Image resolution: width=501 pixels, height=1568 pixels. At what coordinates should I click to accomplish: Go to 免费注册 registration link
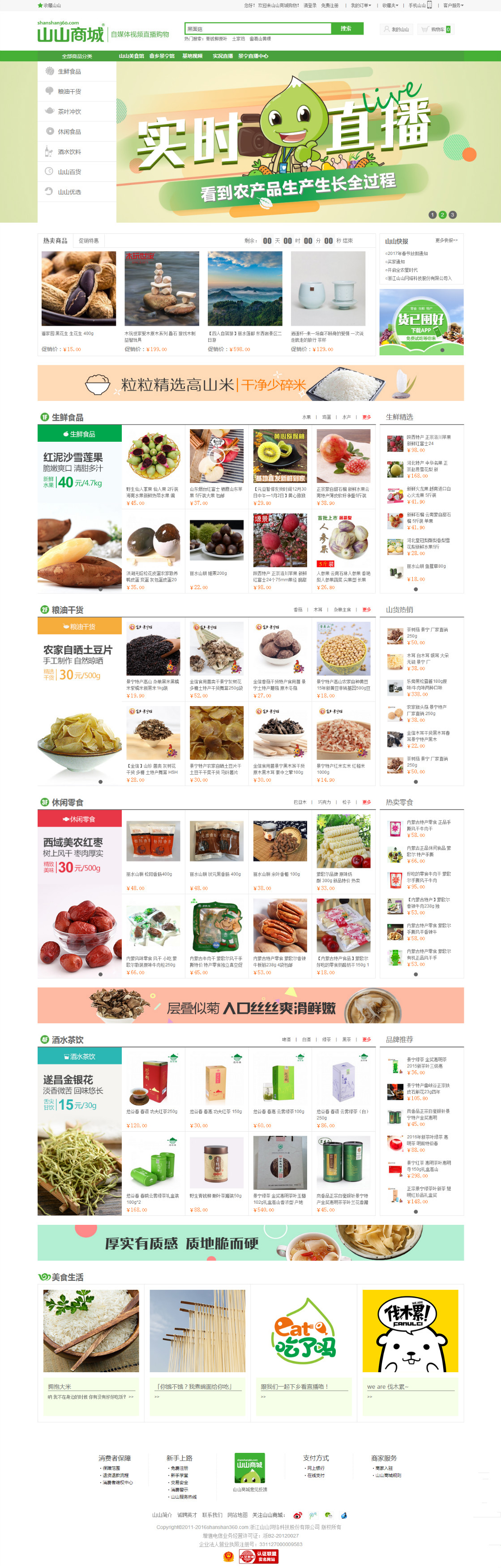point(330,5)
